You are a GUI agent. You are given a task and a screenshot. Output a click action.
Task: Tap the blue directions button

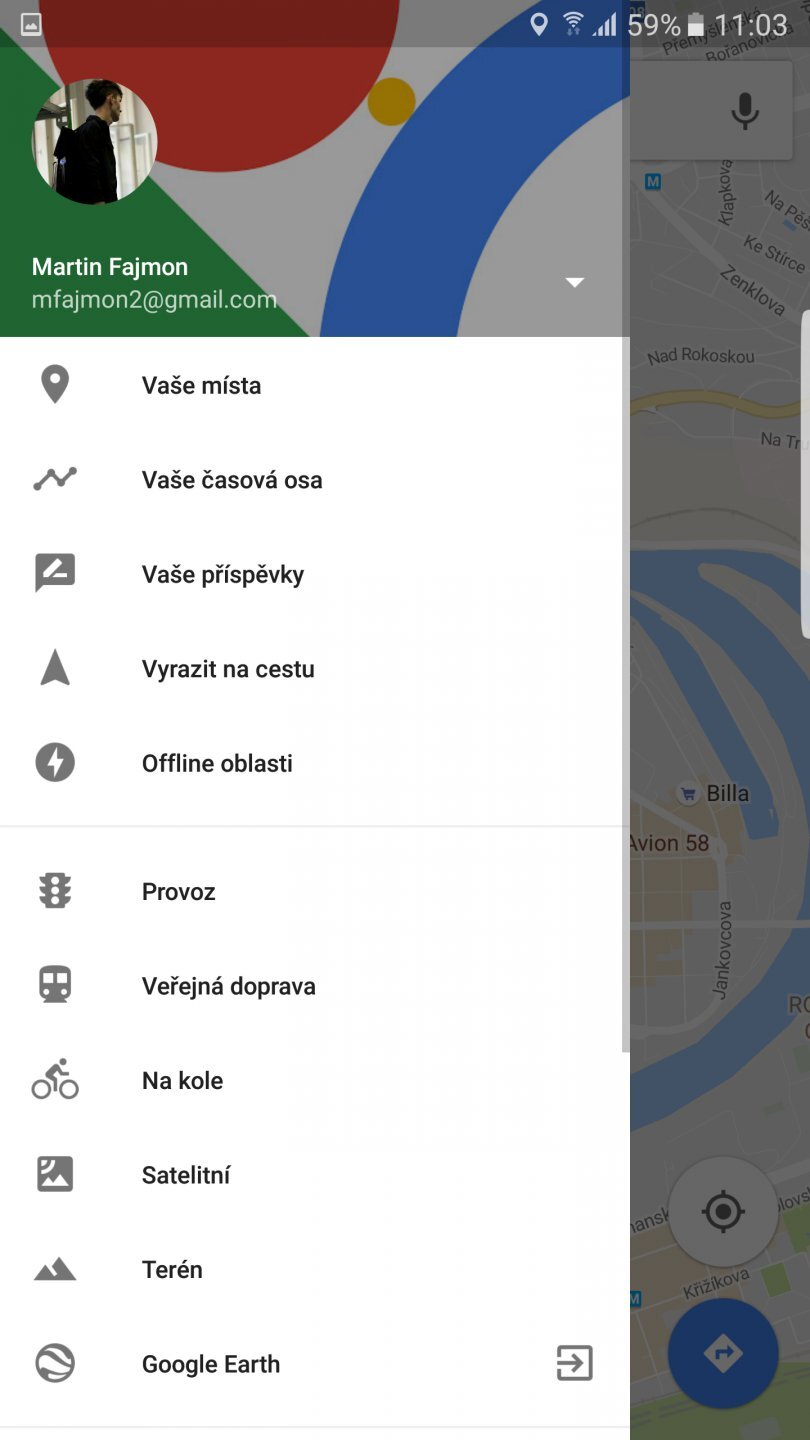722,1354
